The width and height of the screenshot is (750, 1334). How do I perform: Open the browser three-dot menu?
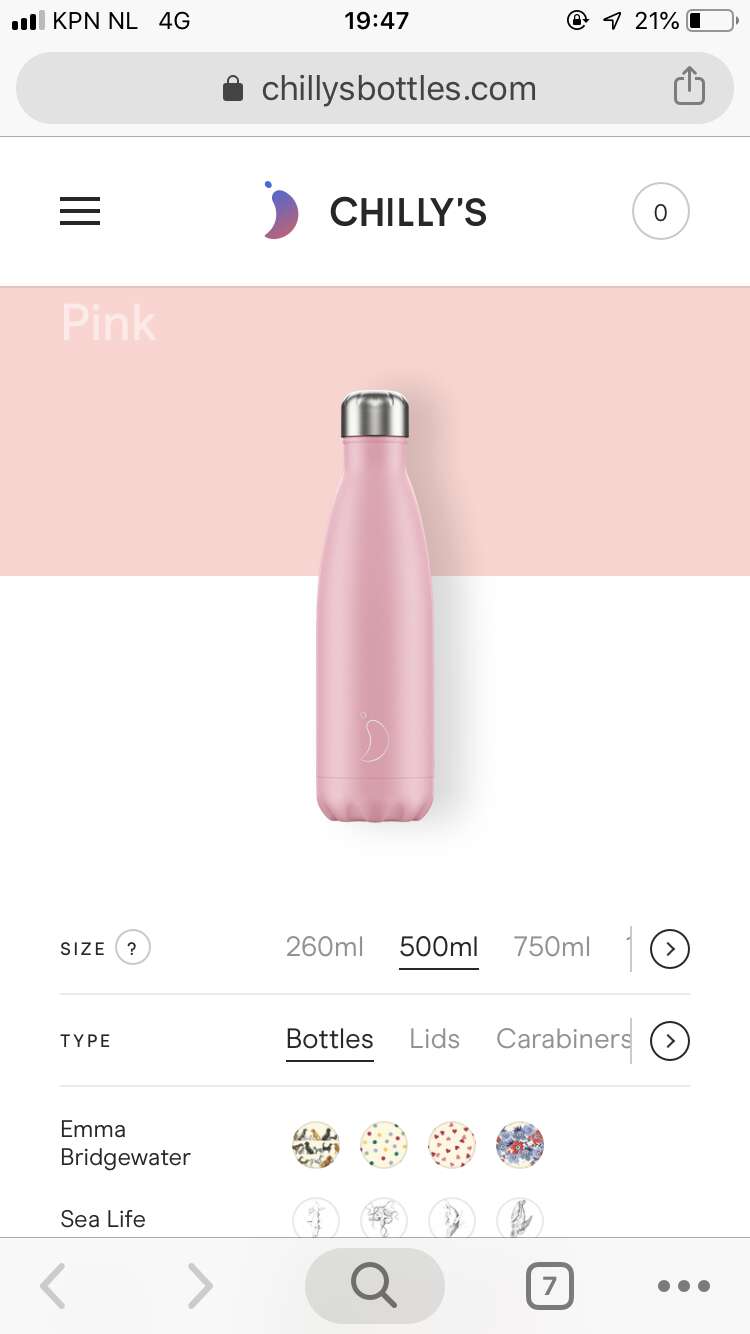pyautogui.click(x=684, y=1286)
